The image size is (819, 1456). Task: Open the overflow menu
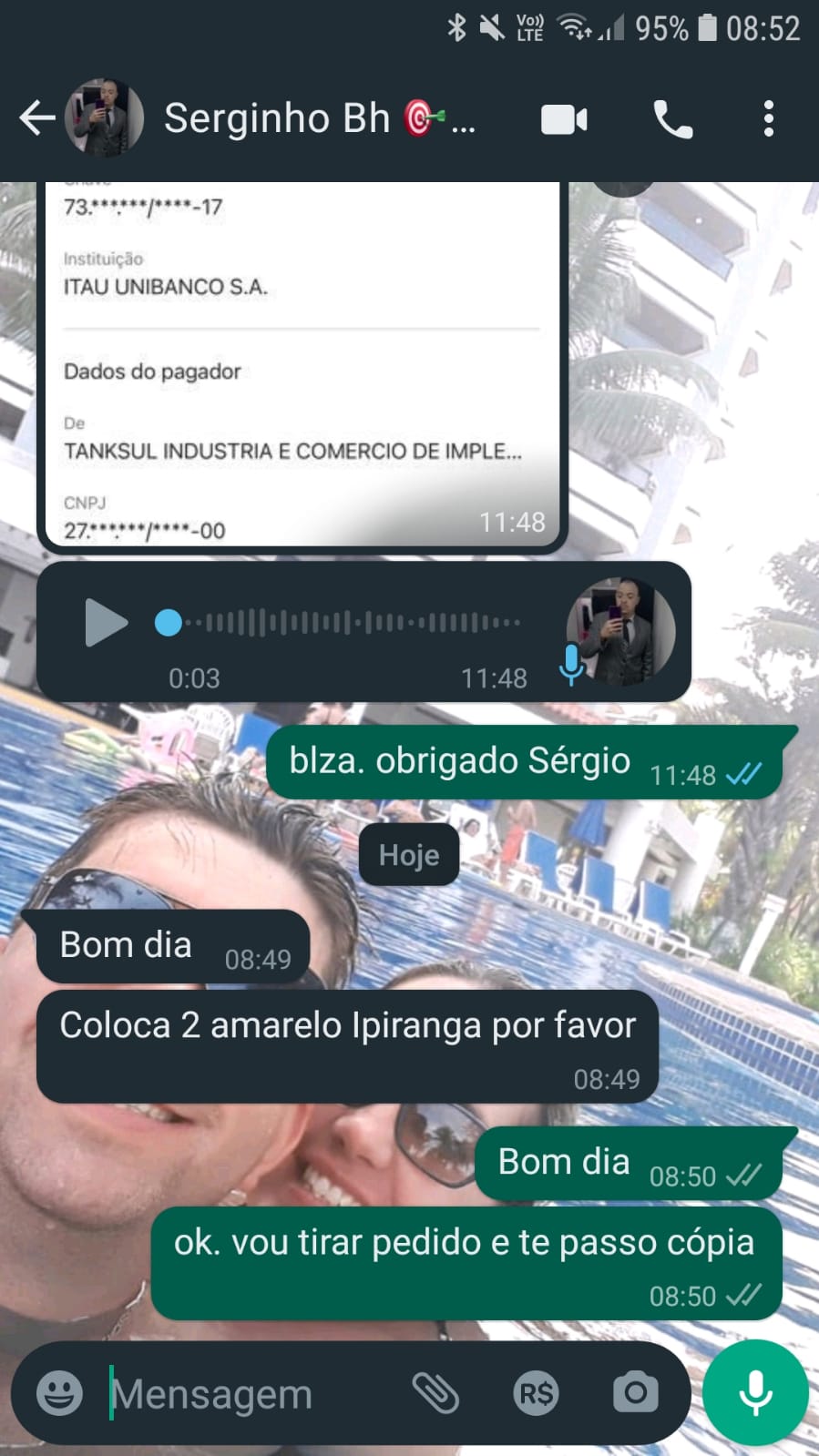[x=769, y=119]
